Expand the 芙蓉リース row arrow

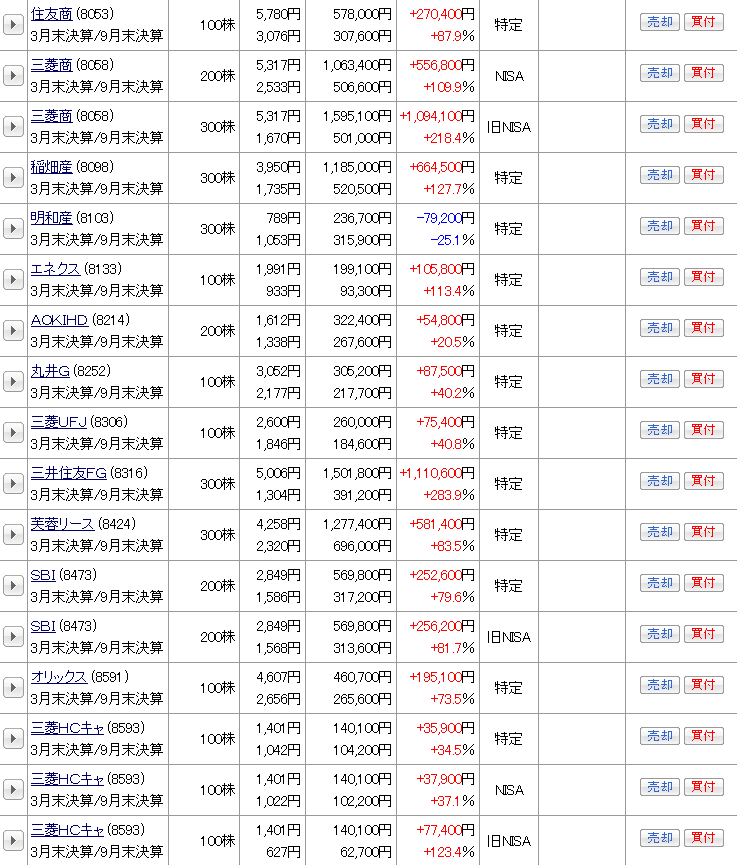pos(13,535)
